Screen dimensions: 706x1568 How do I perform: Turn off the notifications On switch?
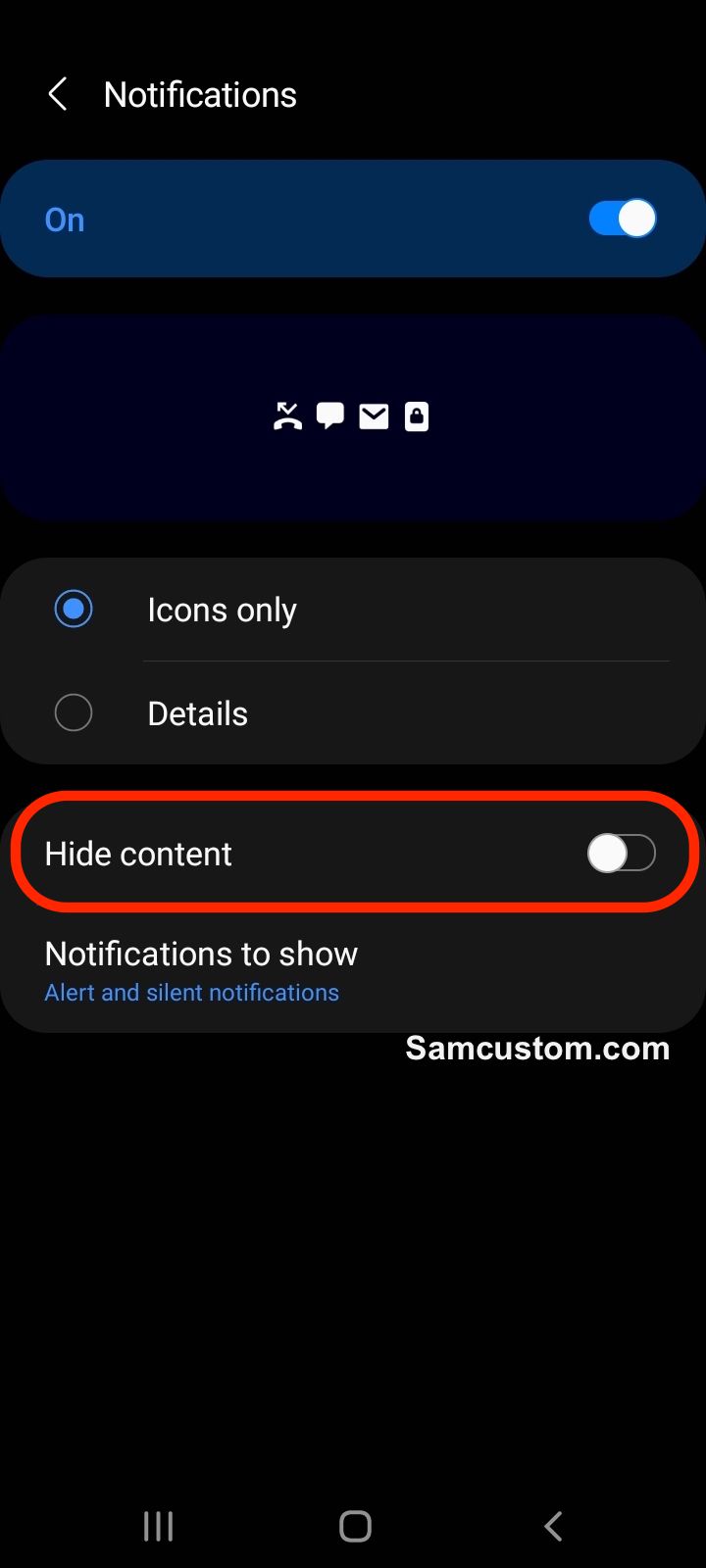click(622, 219)
